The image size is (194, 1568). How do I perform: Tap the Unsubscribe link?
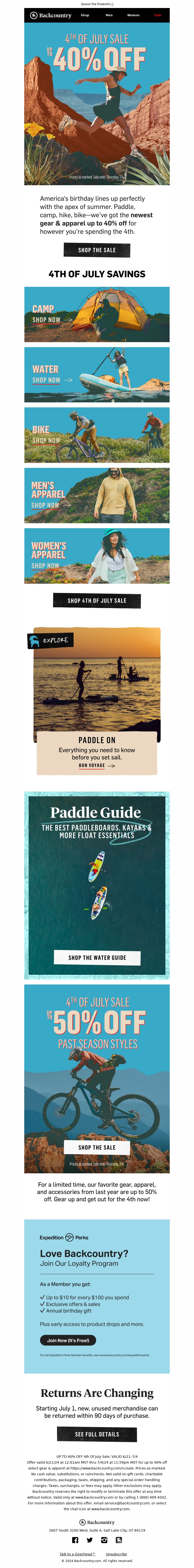116,1554
